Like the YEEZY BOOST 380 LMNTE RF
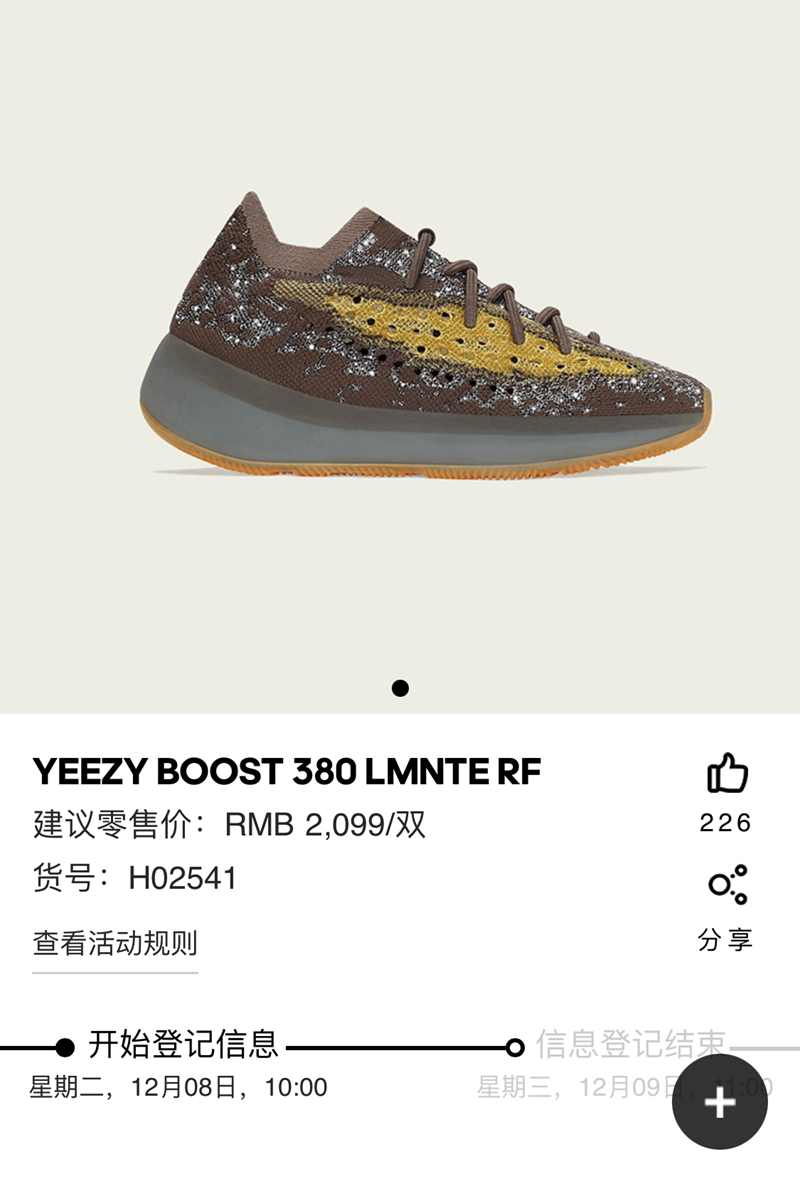 click(x=727, y=775)
